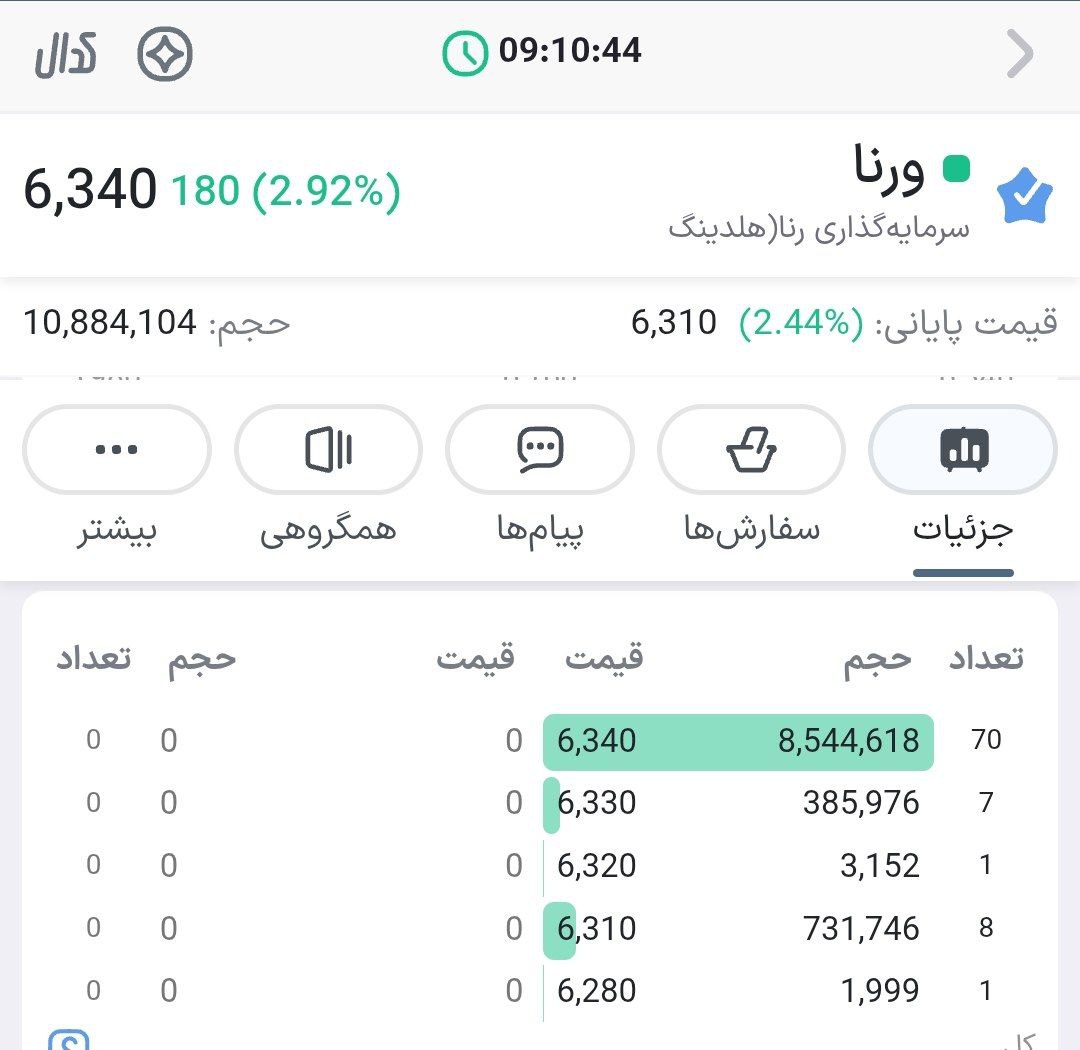Viewport: 1080px width, 1050px height.
Task: Show more options via بیشتر
Action: (x=117, y=452)
